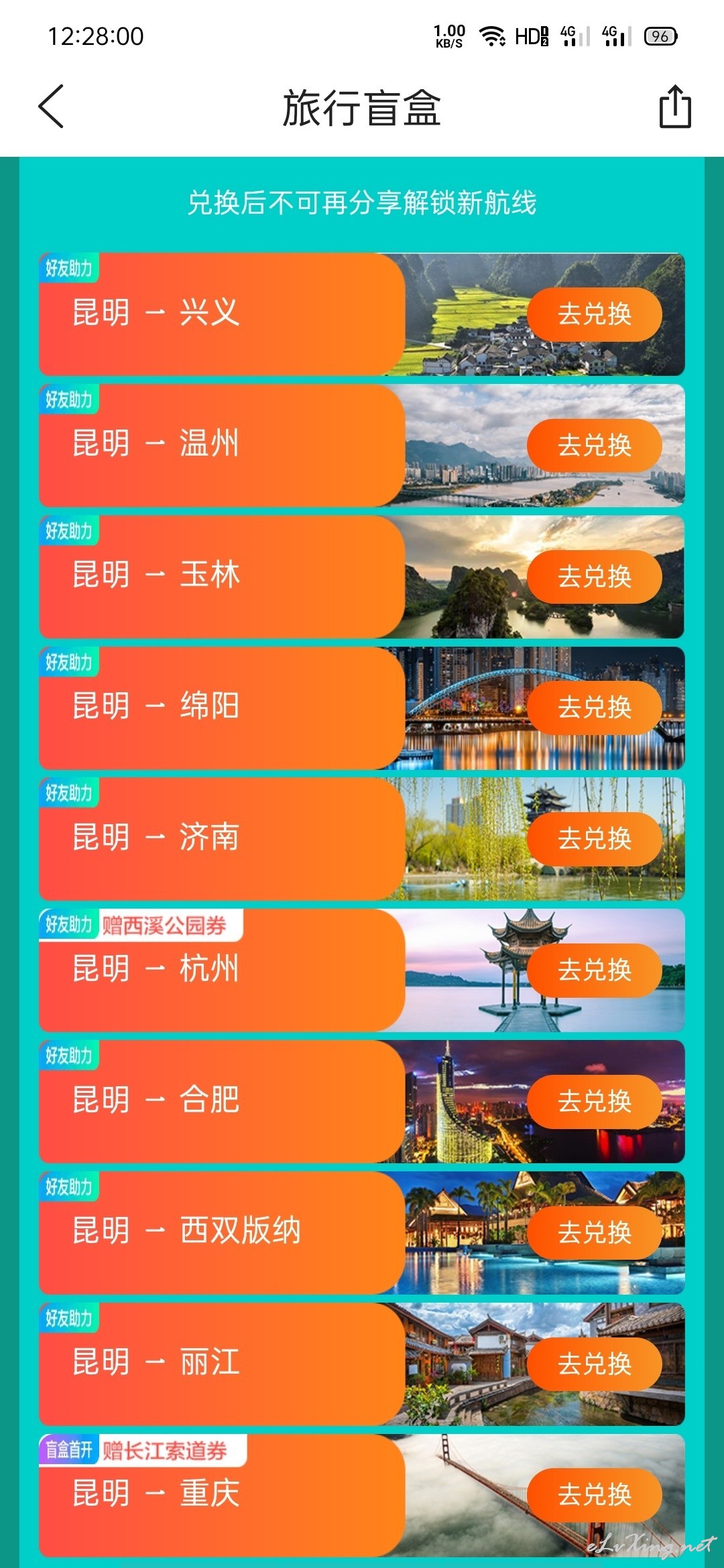The height and width of the screenshot is (1568, 724).
Task: Go back from the 旅行盲盒 page
Action: tap(51, 107)
